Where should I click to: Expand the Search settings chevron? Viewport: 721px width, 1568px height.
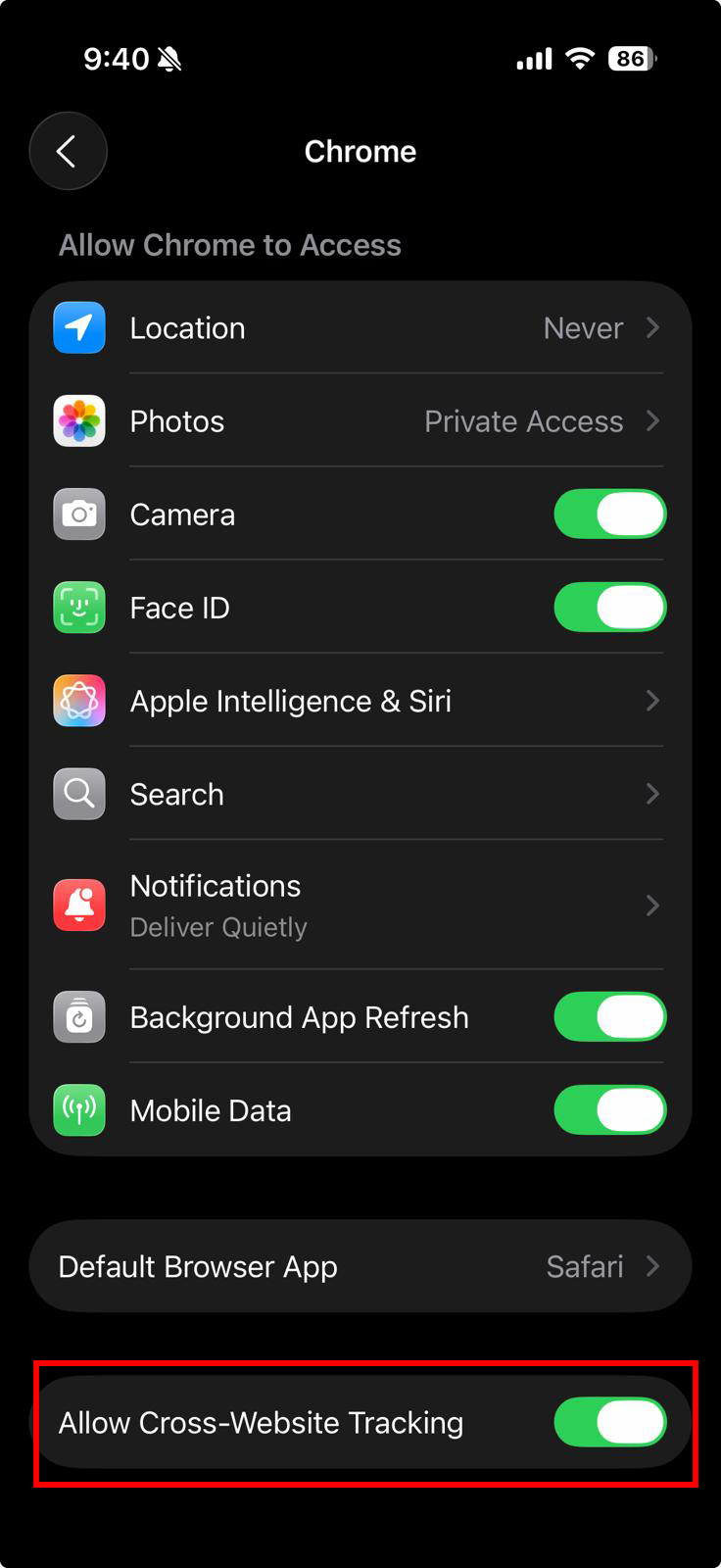652,794
